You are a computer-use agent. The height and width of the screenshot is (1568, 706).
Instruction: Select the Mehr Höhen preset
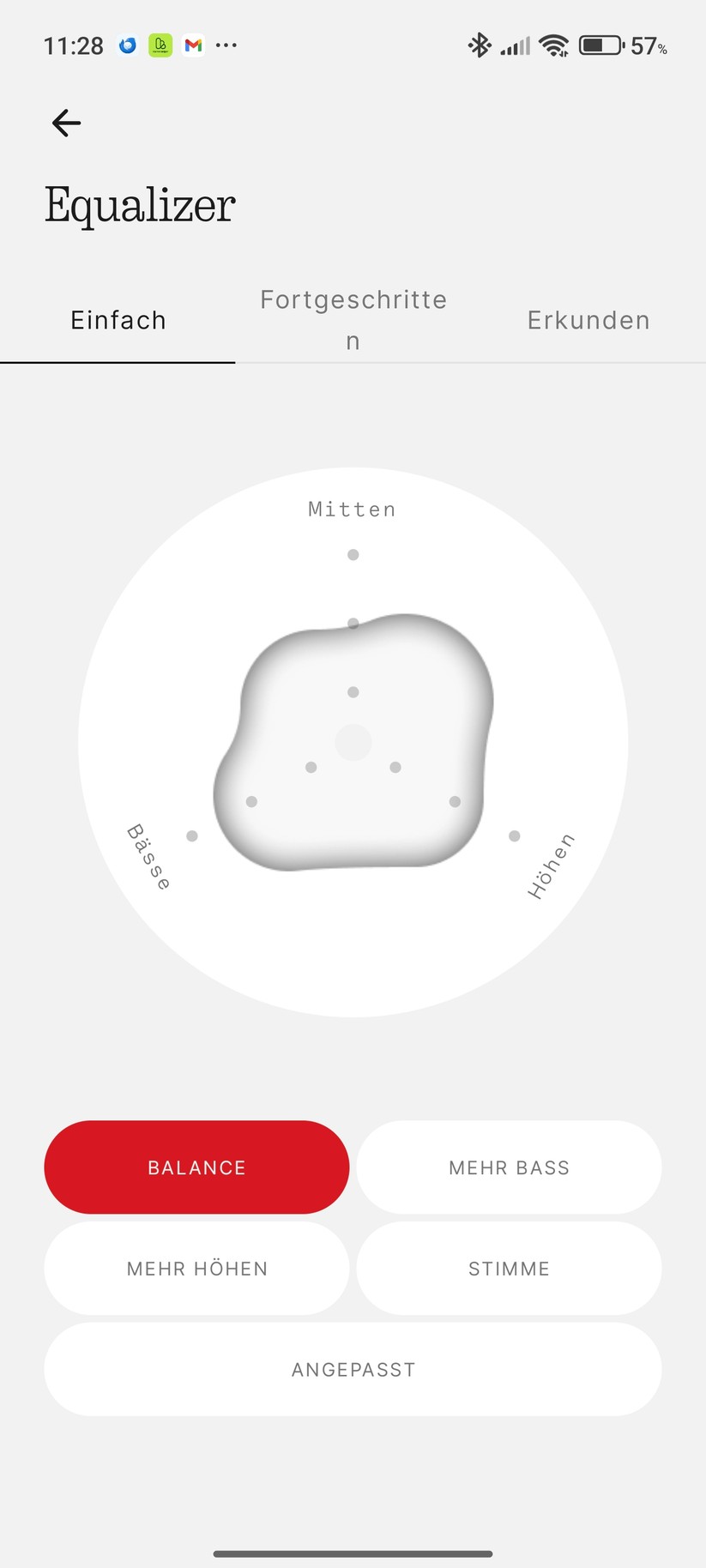point(196,1269)
